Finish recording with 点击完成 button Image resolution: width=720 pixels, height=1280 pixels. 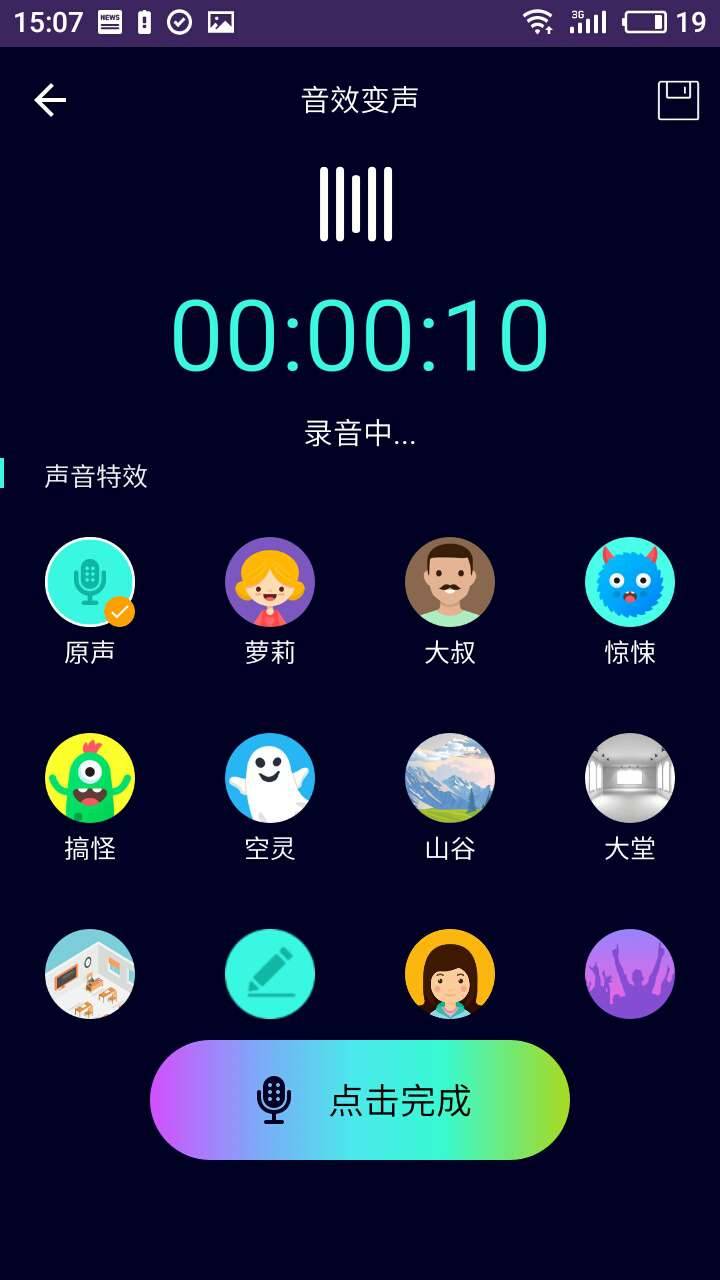pos(360,1100)
